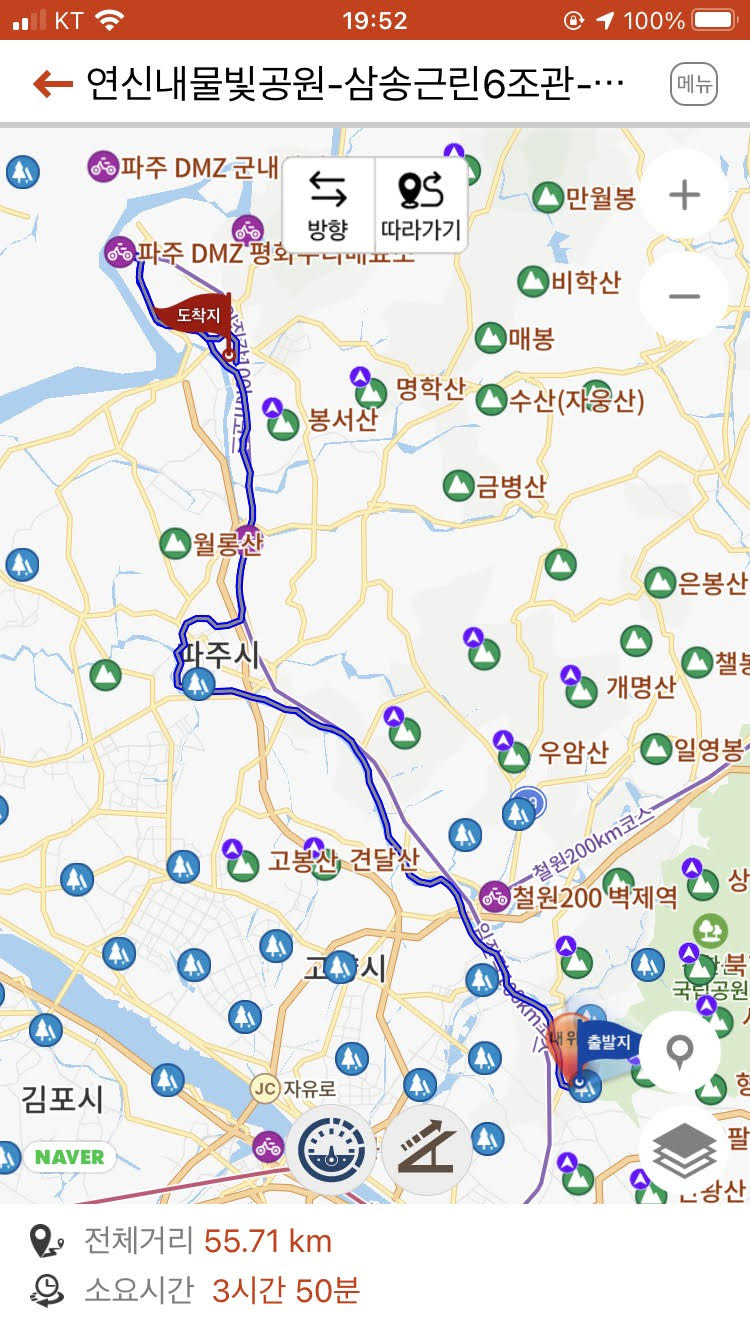Start 따라가기 route following
This screenshot has width=750, height=1334.
pos(420,205)
